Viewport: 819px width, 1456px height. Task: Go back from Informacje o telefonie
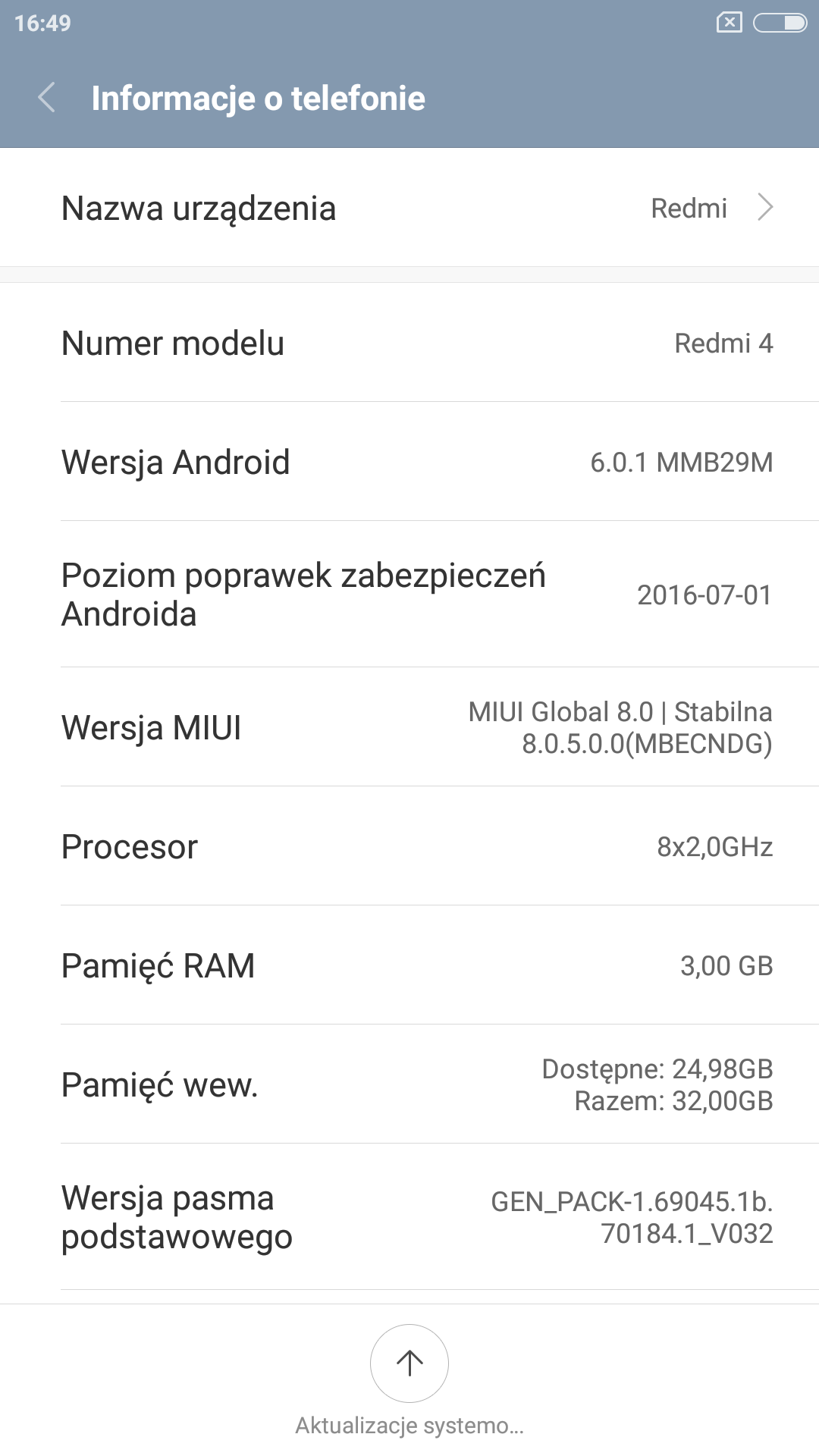coord(47,98)
